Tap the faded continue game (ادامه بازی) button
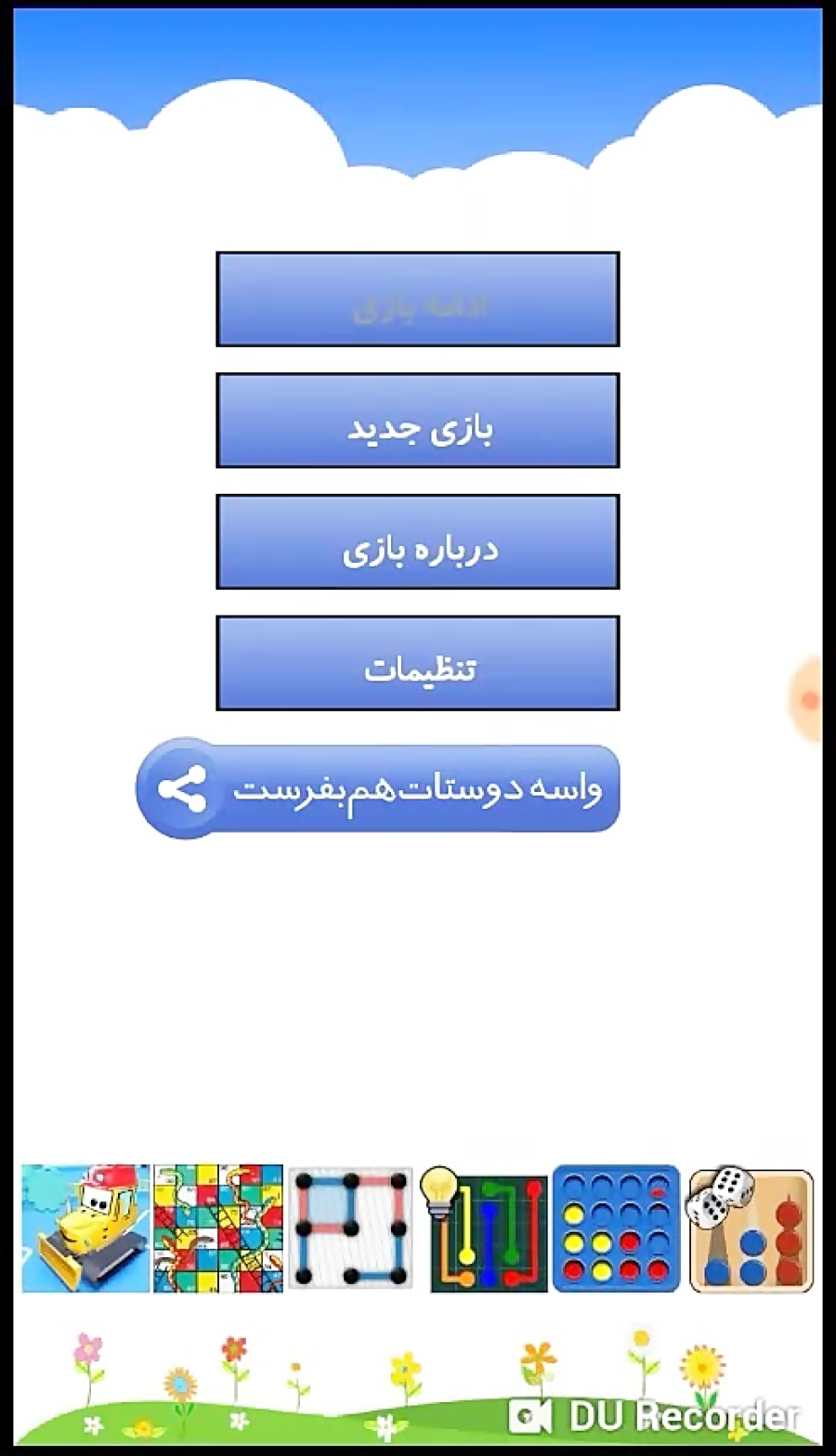The height and width of the screenshot is (1456, 836). click(418, 299)
